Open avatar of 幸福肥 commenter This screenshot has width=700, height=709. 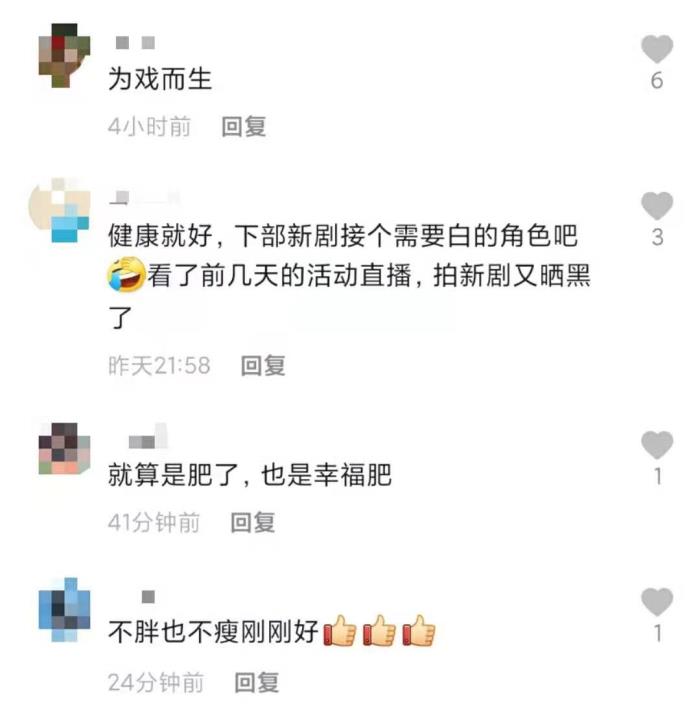(x=64, y=449)
